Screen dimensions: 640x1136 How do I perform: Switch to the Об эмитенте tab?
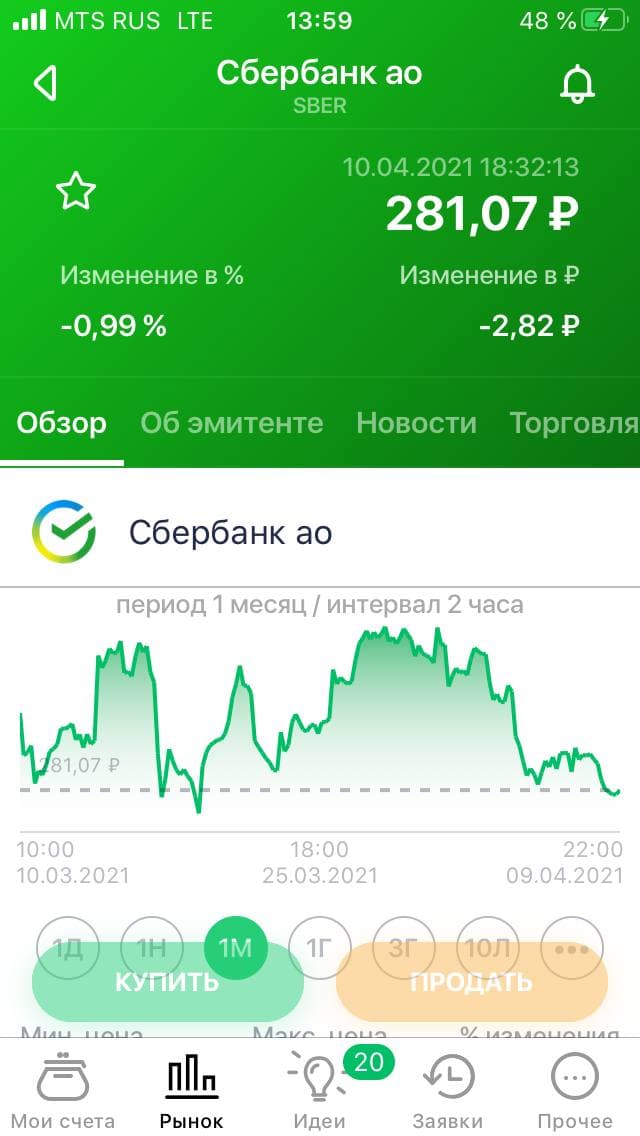232,422
